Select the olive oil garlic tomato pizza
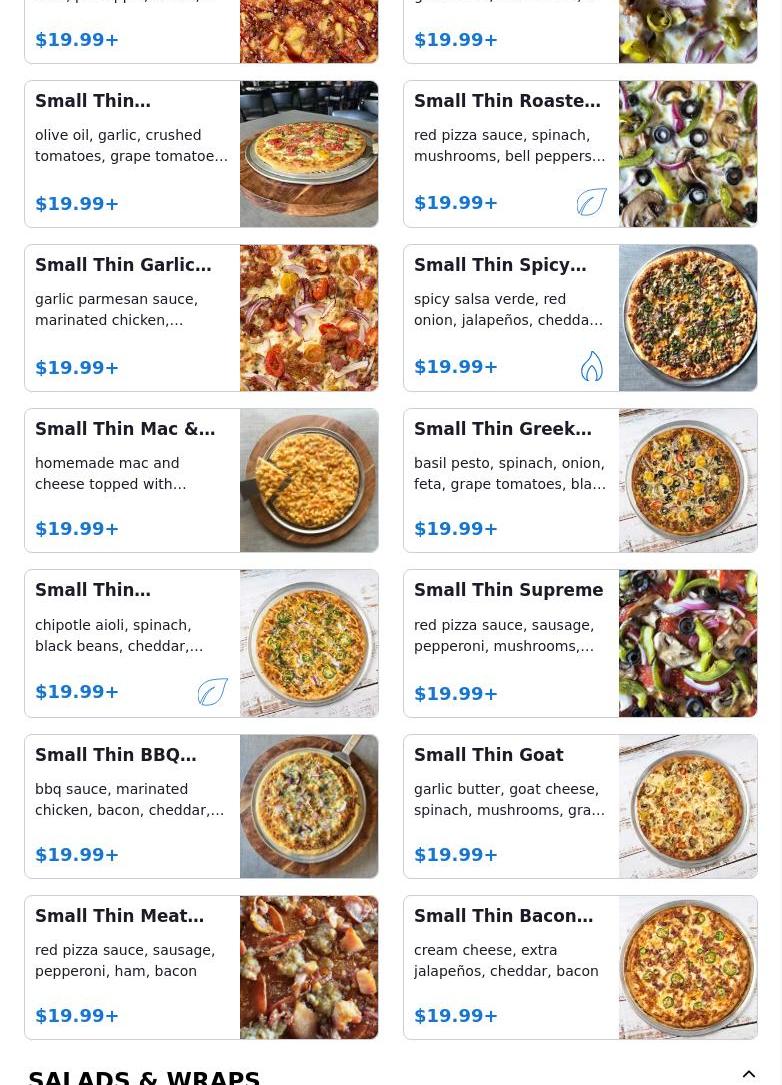The height and width of the screenshot is (1085, 782). coord(201,154)
